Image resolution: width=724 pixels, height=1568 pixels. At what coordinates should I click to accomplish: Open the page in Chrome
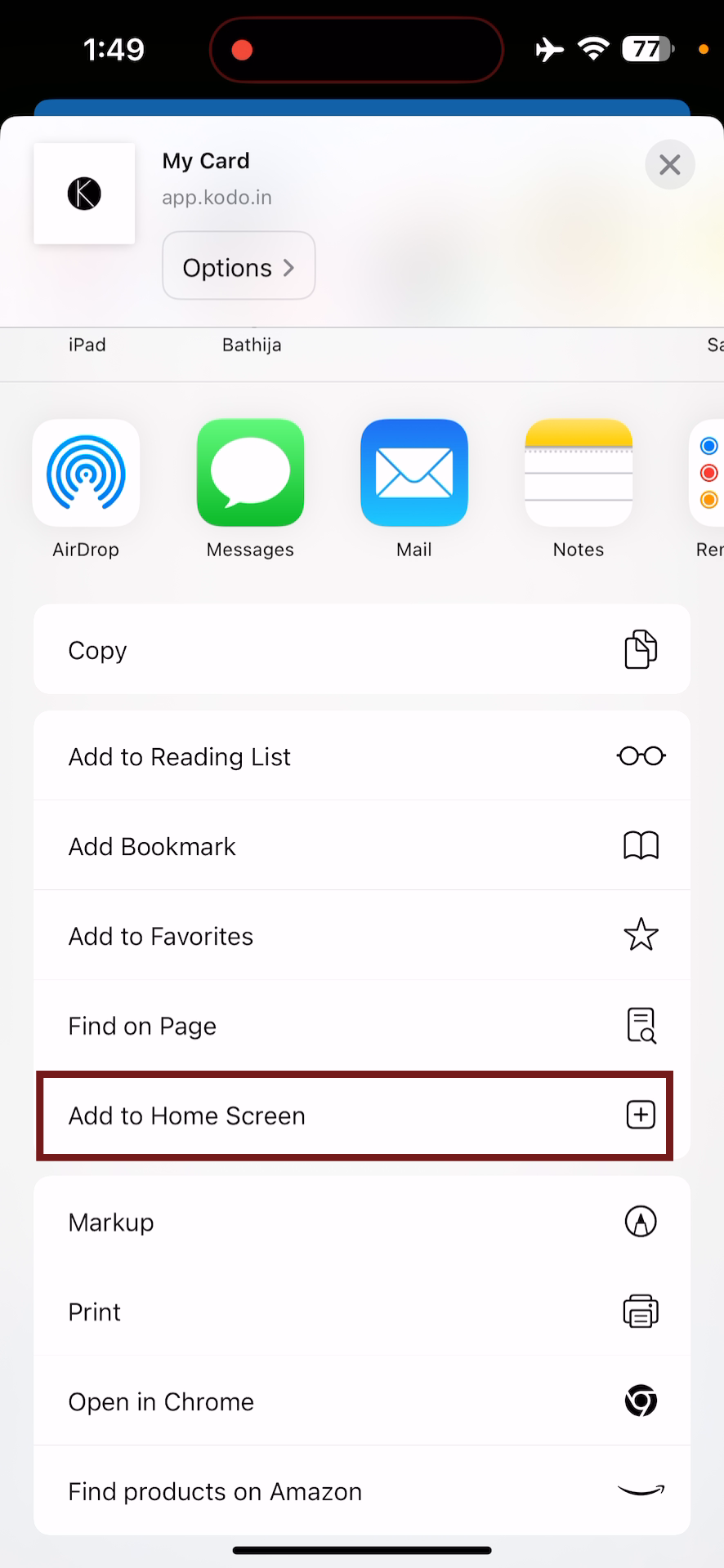coord(361,1401)
